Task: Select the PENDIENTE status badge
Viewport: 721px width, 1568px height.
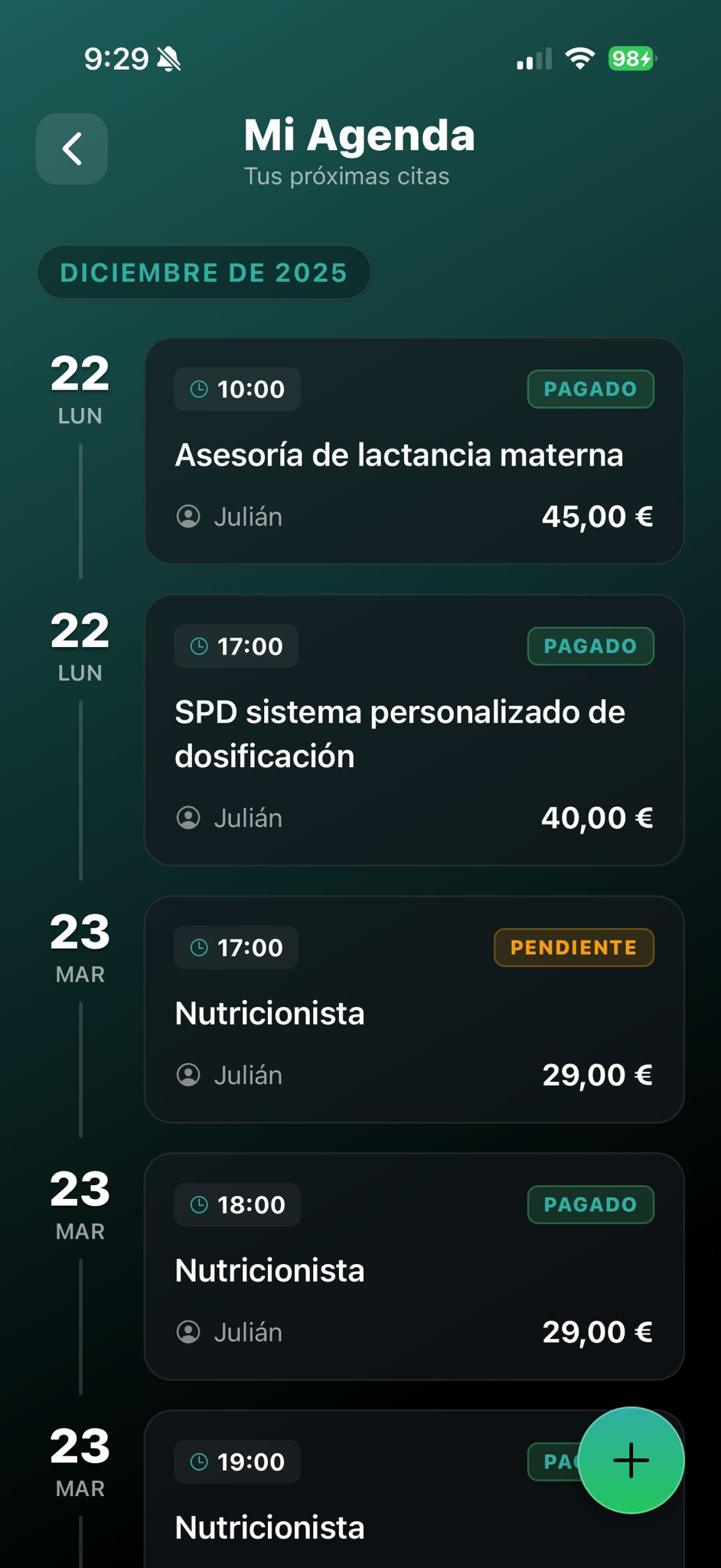Action: pyautogui.click(x=573, y=947)
